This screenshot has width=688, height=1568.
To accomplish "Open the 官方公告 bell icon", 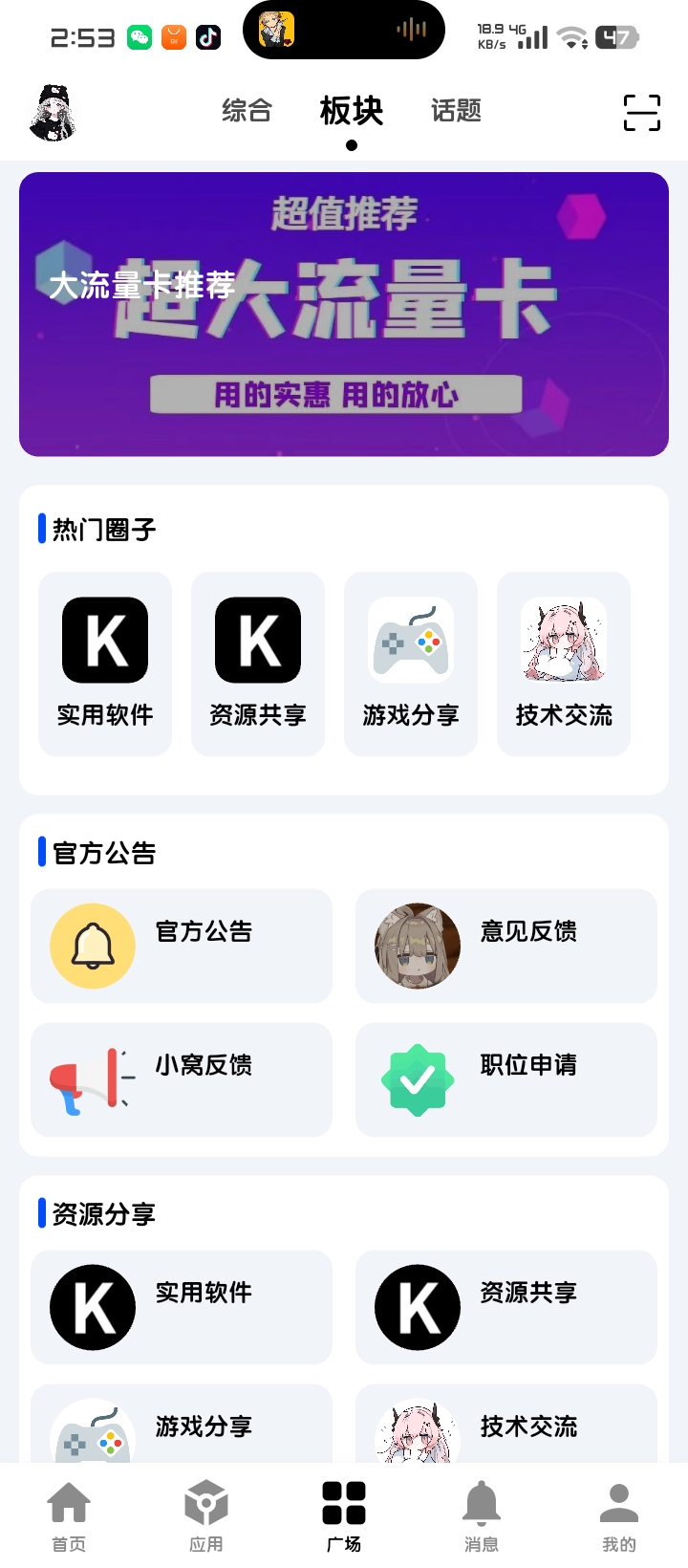I will pyautogui.click(x=90, y=946).
